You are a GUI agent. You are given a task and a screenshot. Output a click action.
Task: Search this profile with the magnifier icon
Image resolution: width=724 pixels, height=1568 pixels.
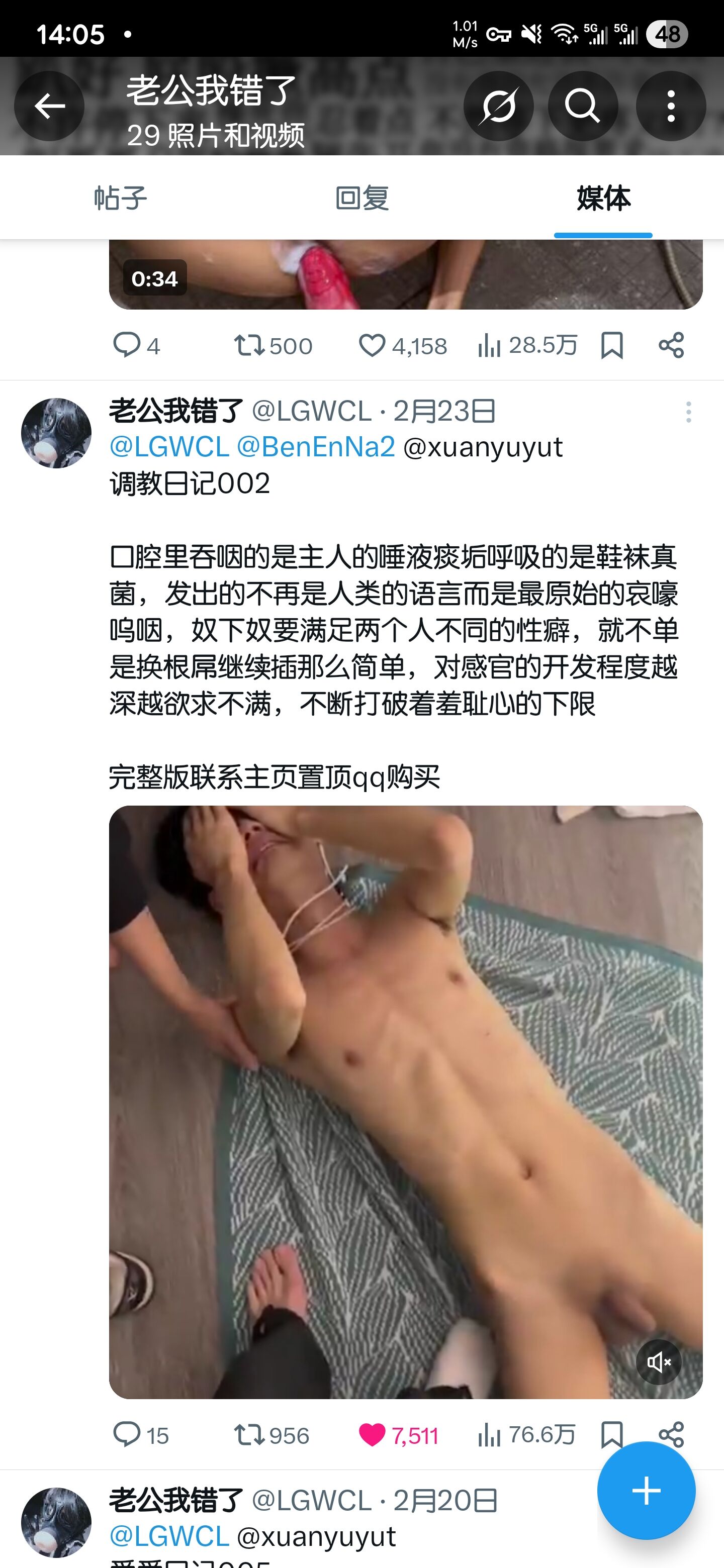click(x=583, y=107)
